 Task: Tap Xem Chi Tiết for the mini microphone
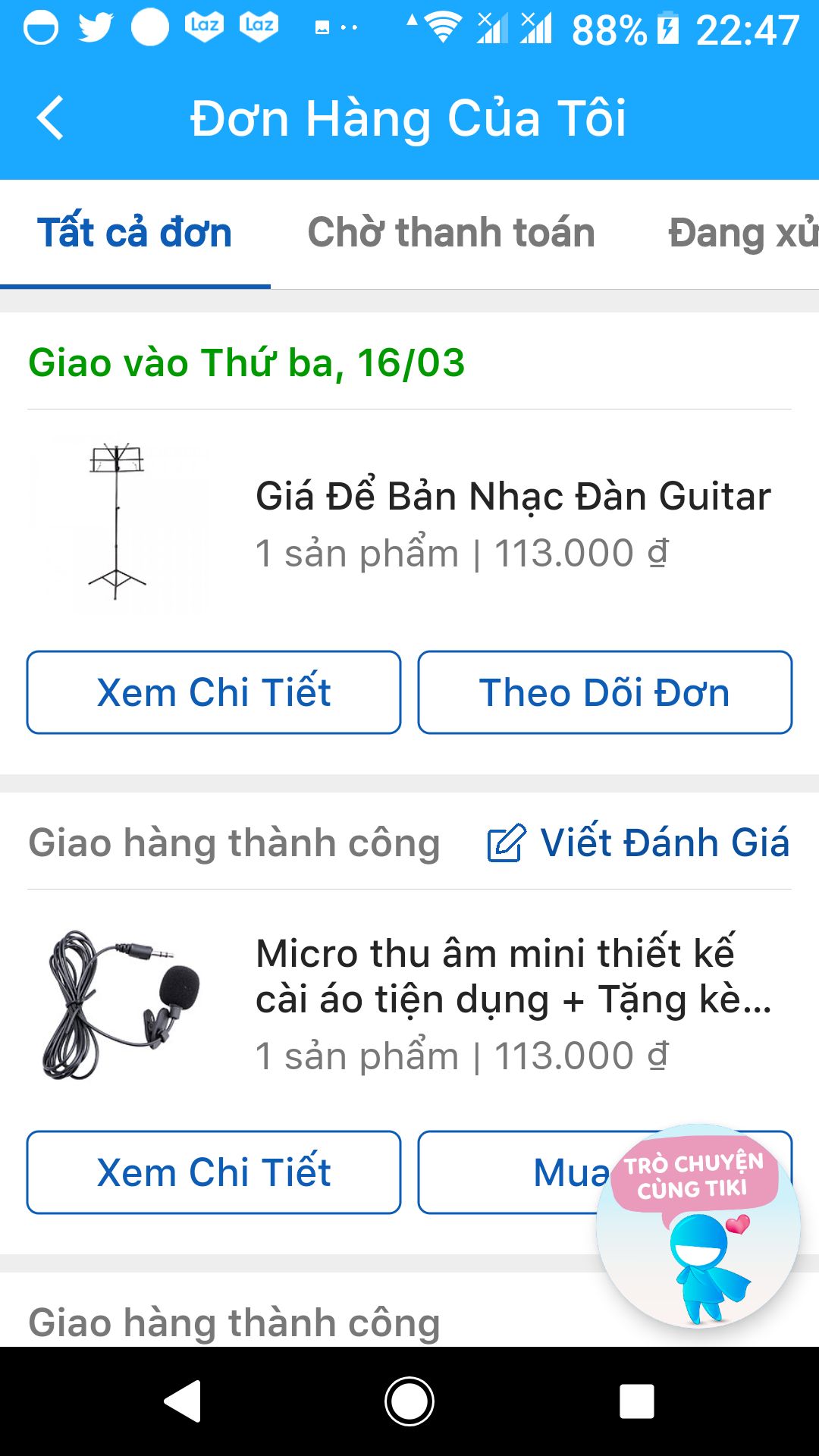pyautogui.click(x=213, y=1172)
